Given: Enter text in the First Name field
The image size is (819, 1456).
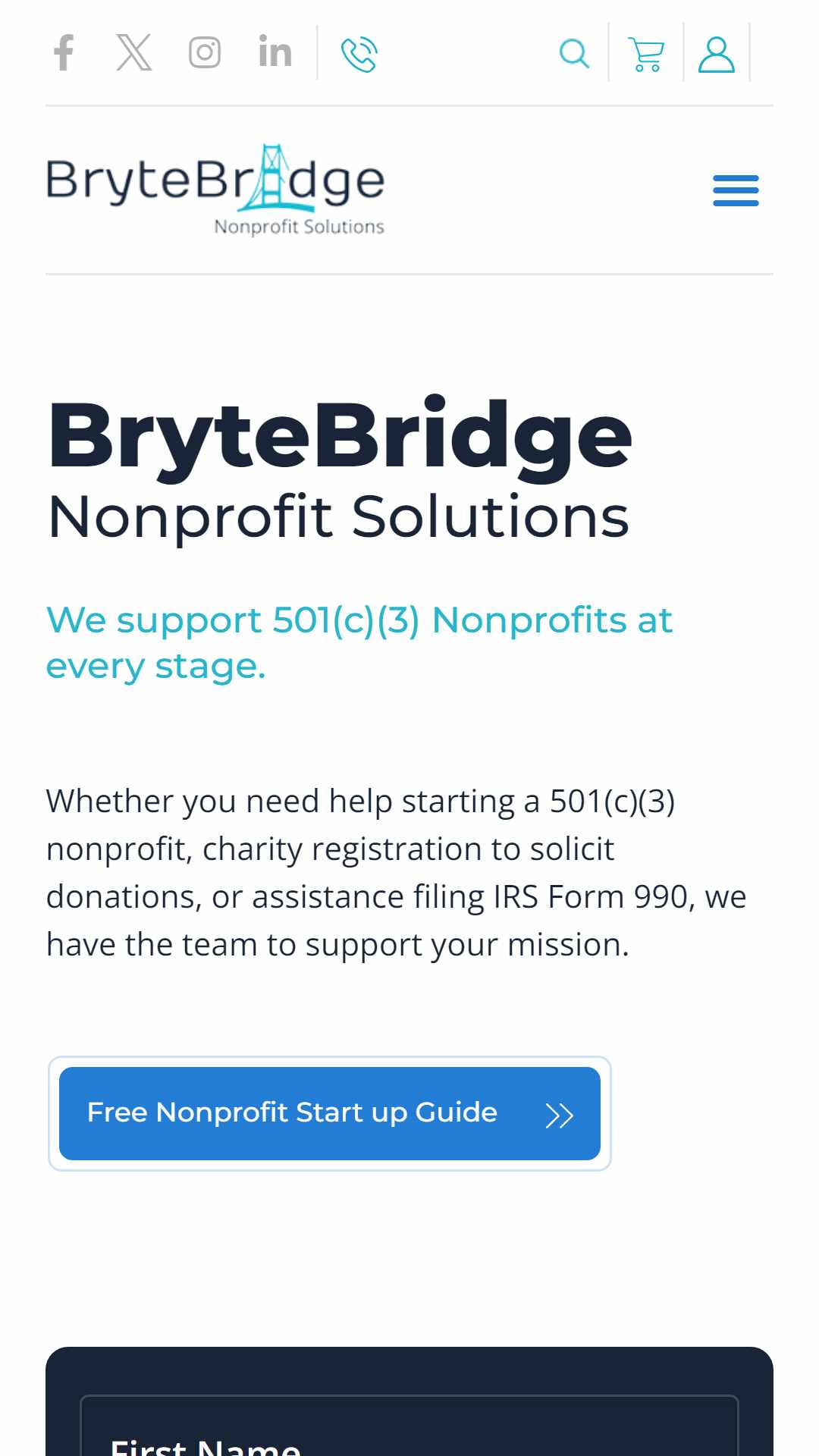Looking at the screenshot, I should (409, 1426).
